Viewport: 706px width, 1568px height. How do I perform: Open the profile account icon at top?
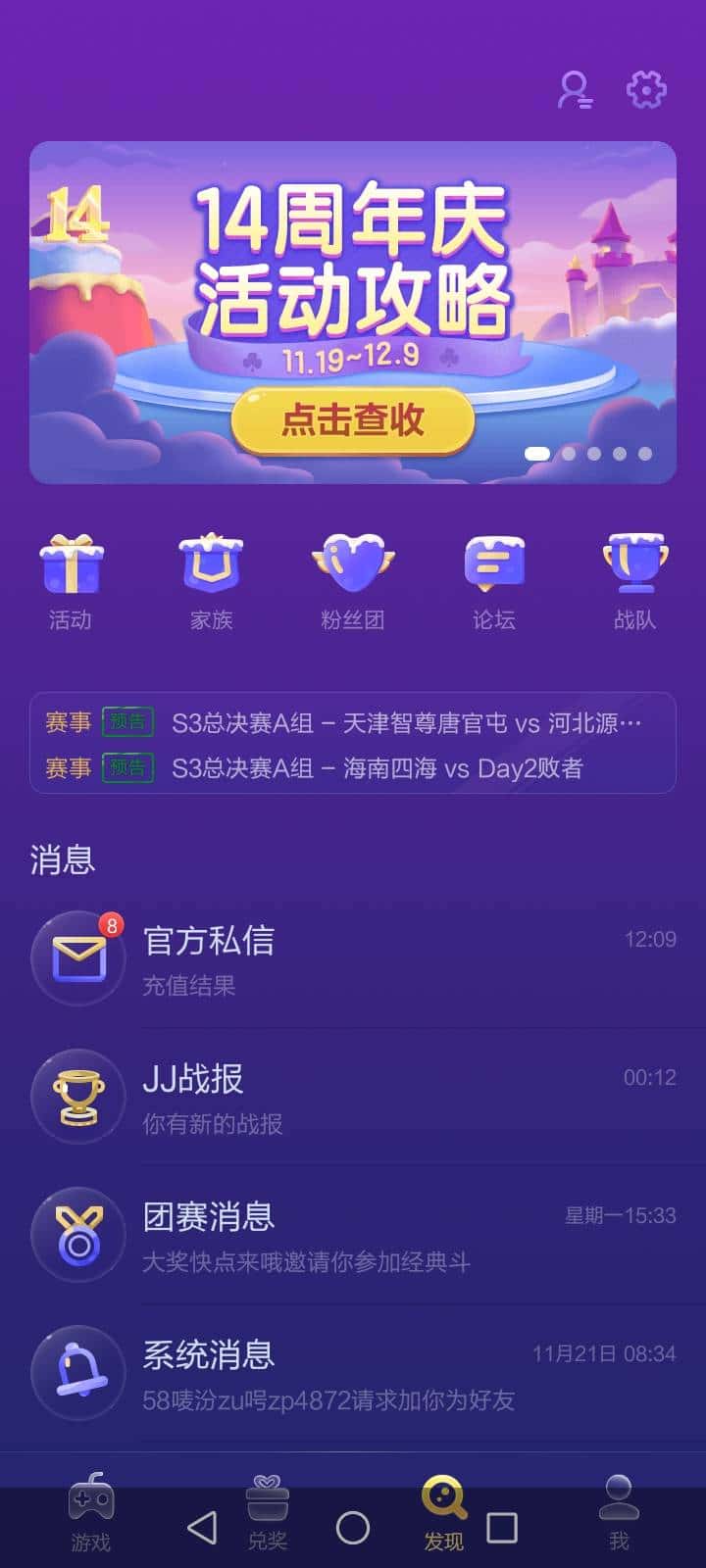point(577,90)
